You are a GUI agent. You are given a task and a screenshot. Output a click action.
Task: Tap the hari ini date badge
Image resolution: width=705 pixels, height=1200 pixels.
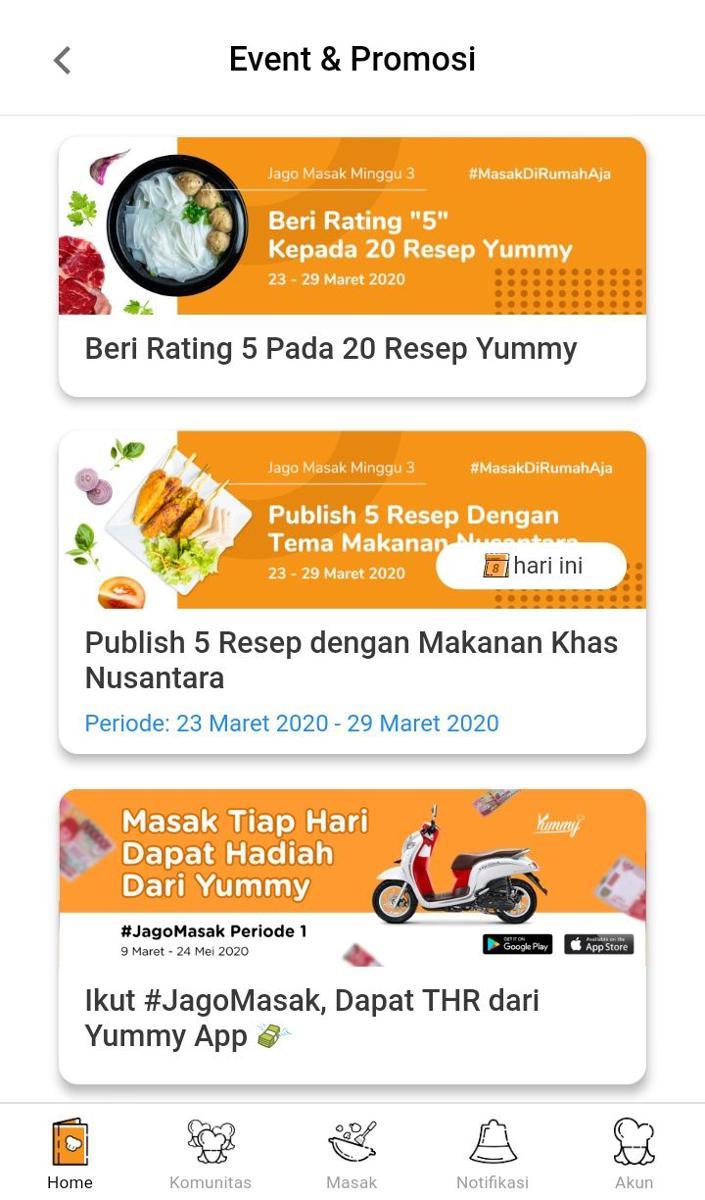click(x=531, y=566)
